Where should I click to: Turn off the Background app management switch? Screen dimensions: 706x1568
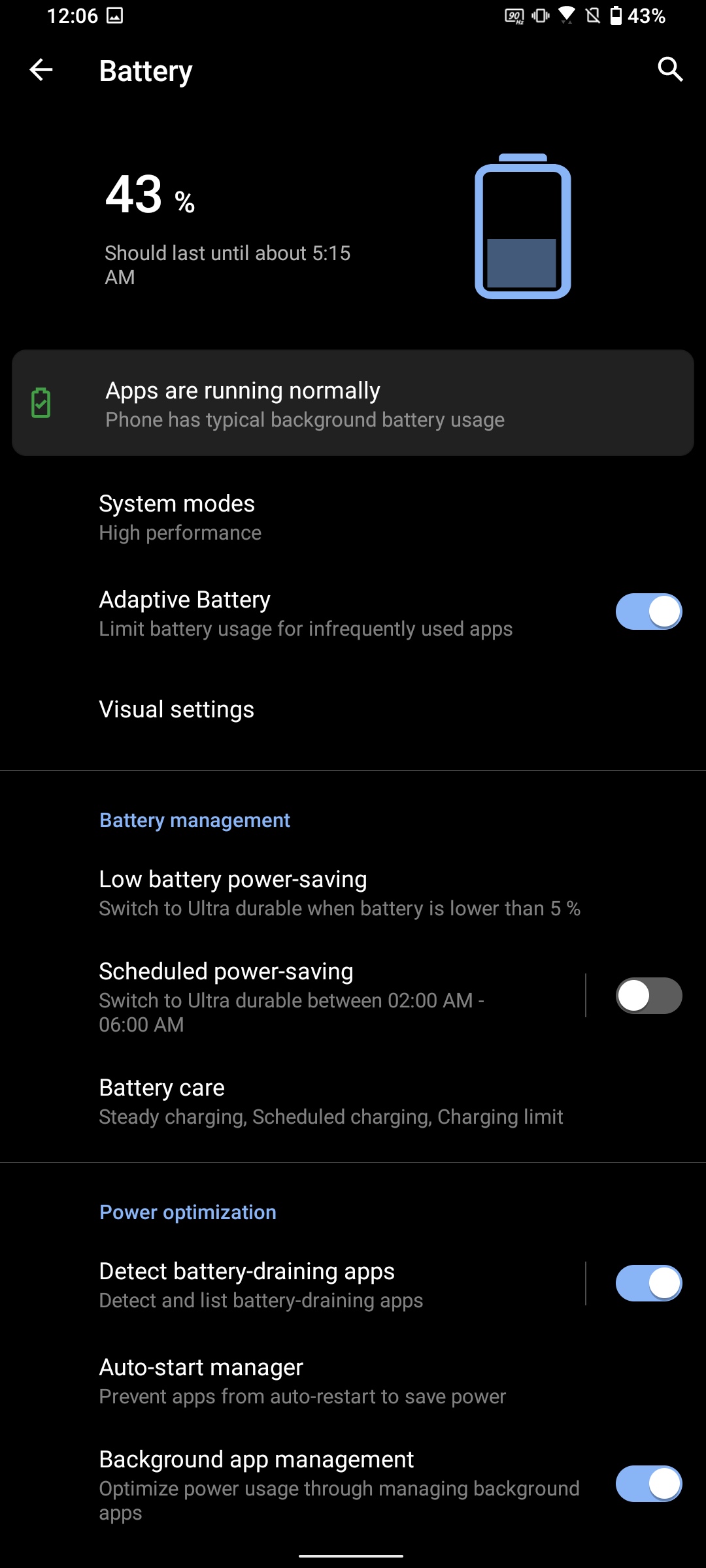click(648, 1484)
